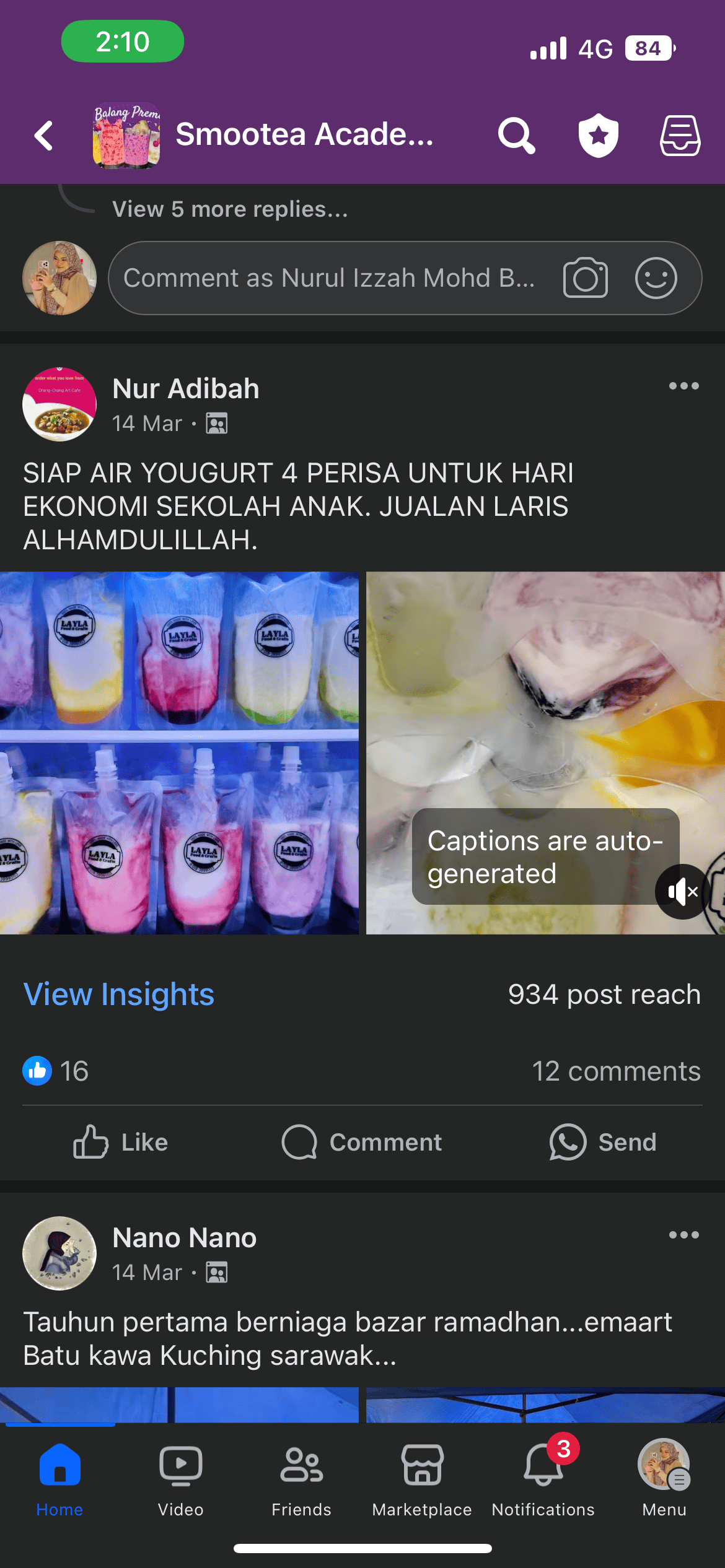
Task: Search within the Smootea group
Action: click(516, 135)
